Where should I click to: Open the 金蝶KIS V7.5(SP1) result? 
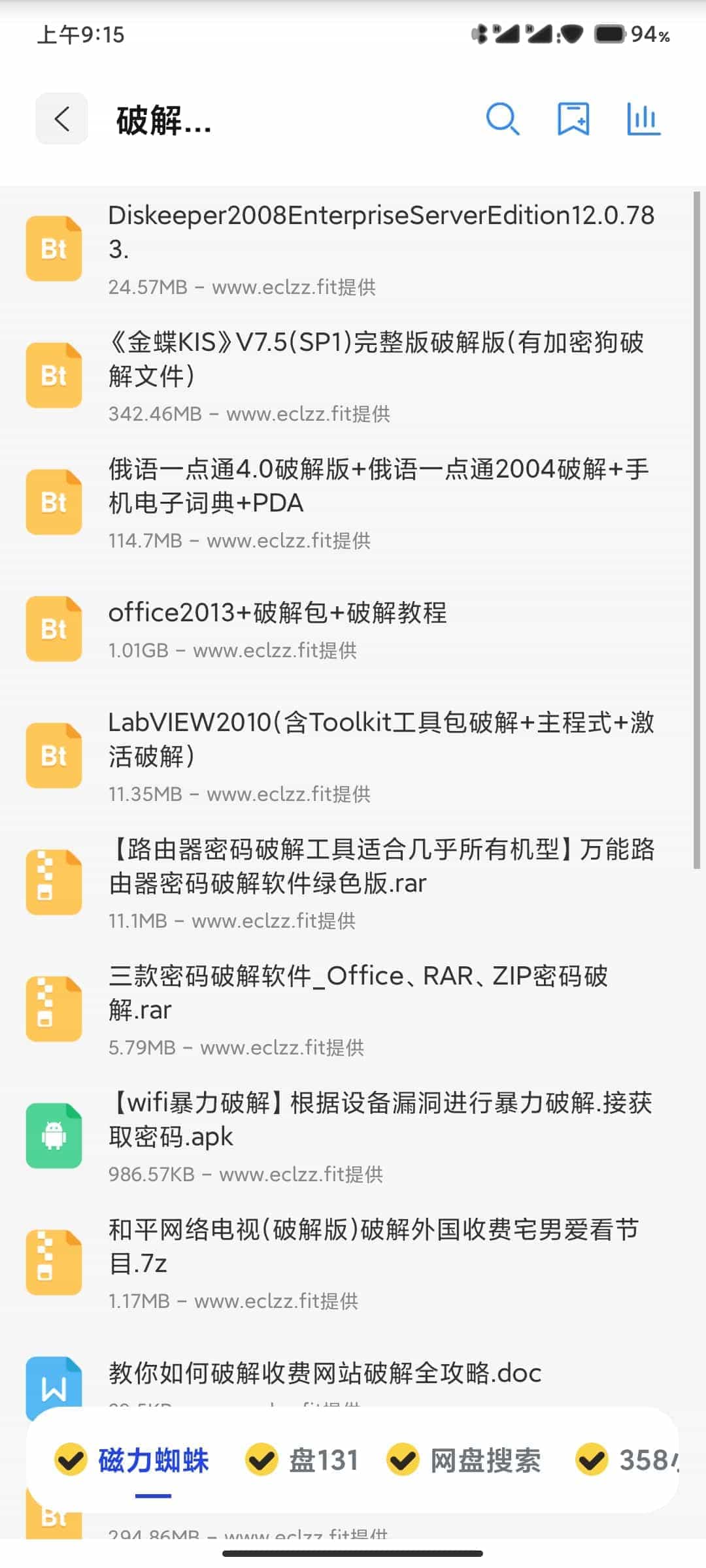coord(346,376)
